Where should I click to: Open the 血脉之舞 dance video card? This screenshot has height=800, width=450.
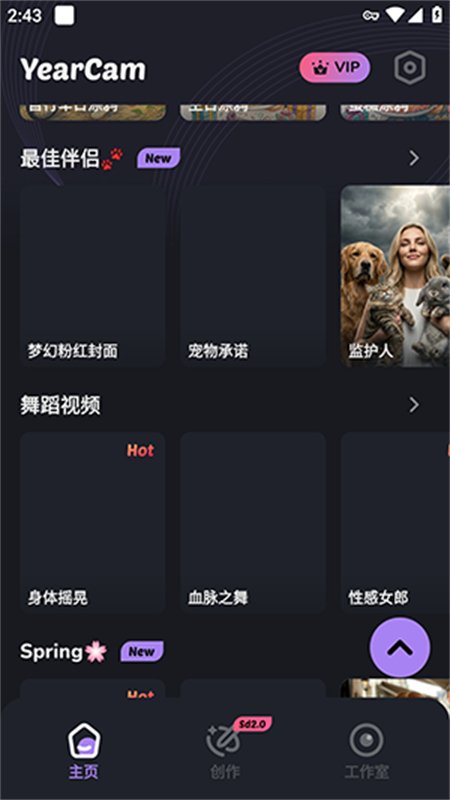point(253,522)
